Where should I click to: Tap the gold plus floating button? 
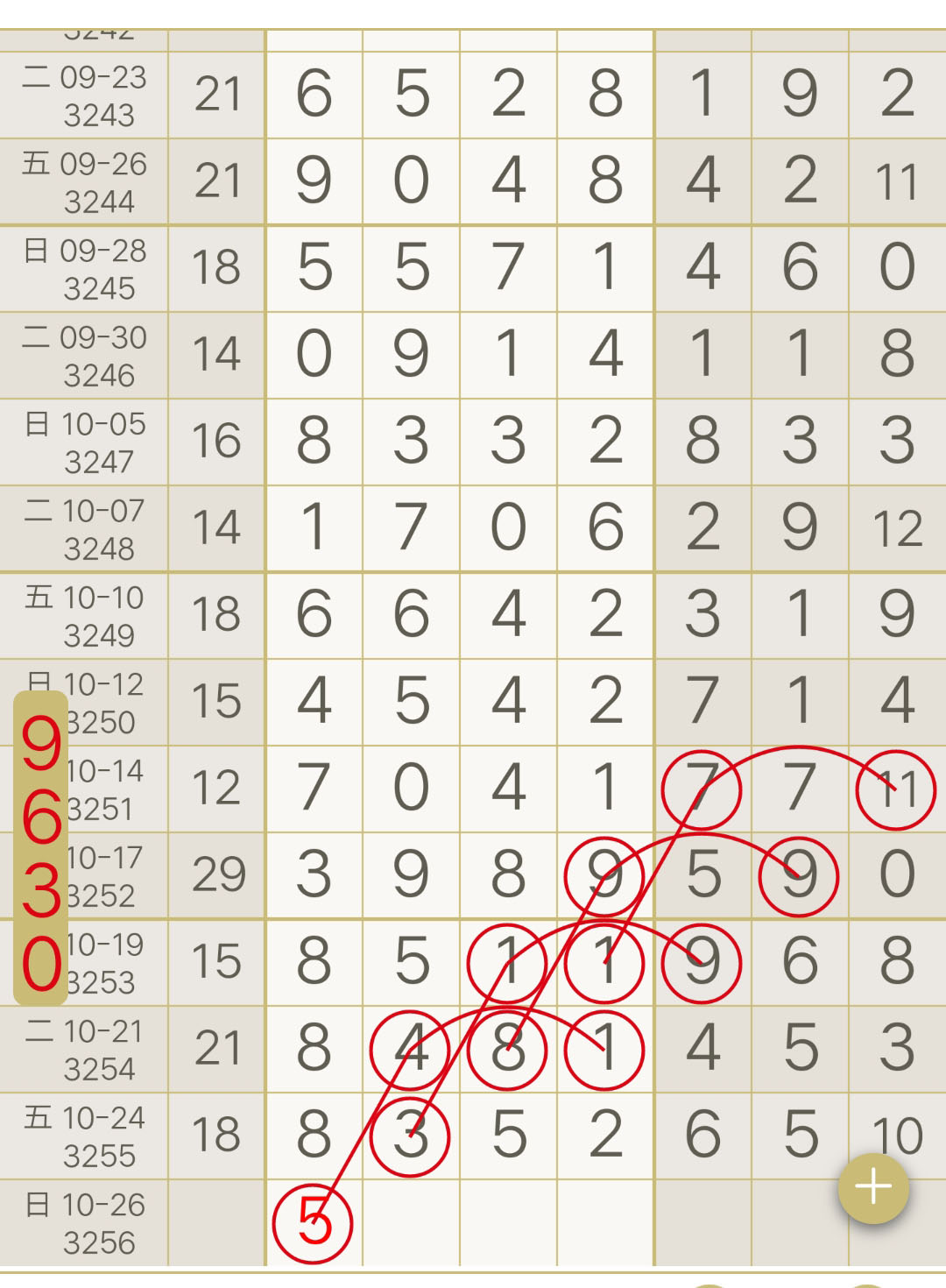click(x=873, y=1187)
